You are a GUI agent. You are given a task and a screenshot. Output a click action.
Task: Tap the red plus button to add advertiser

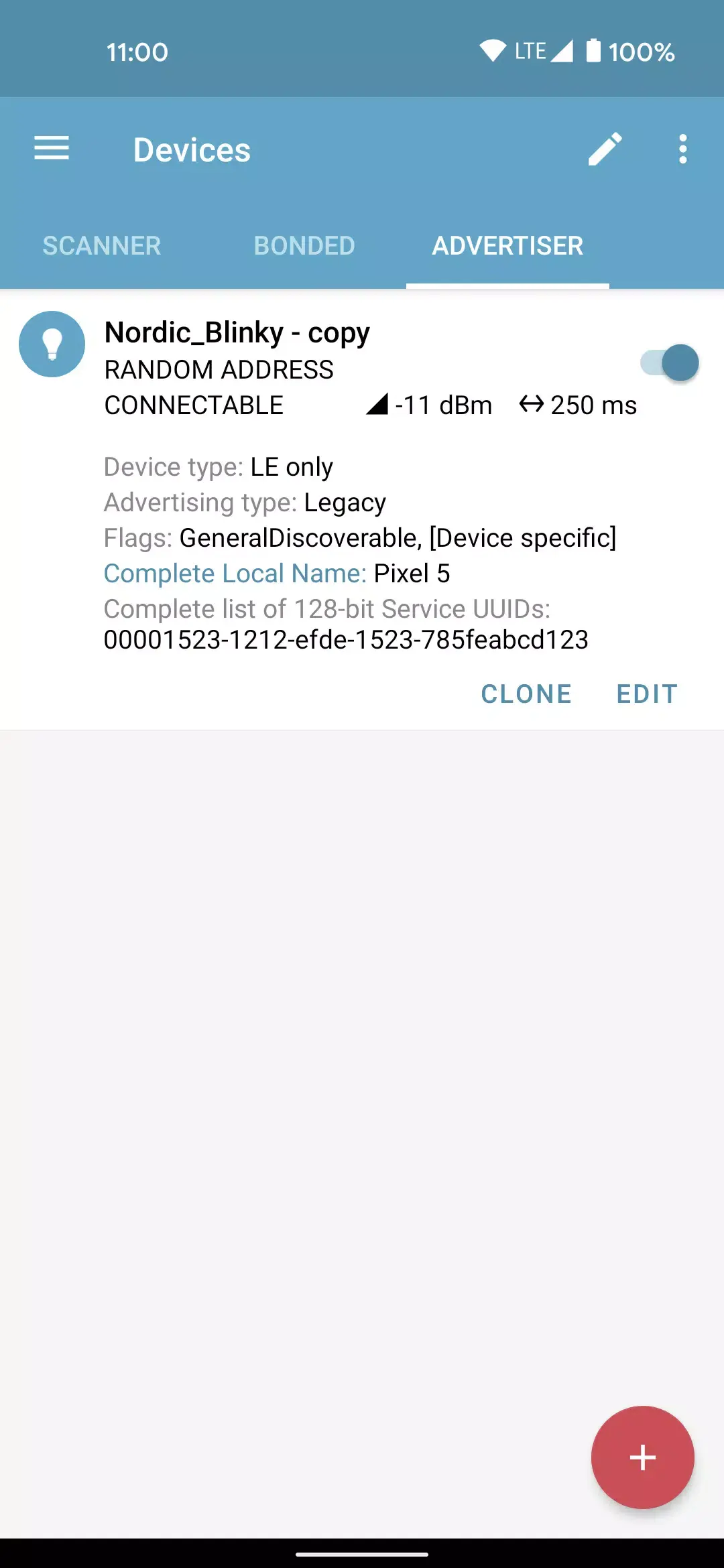tap(642, 1457)
